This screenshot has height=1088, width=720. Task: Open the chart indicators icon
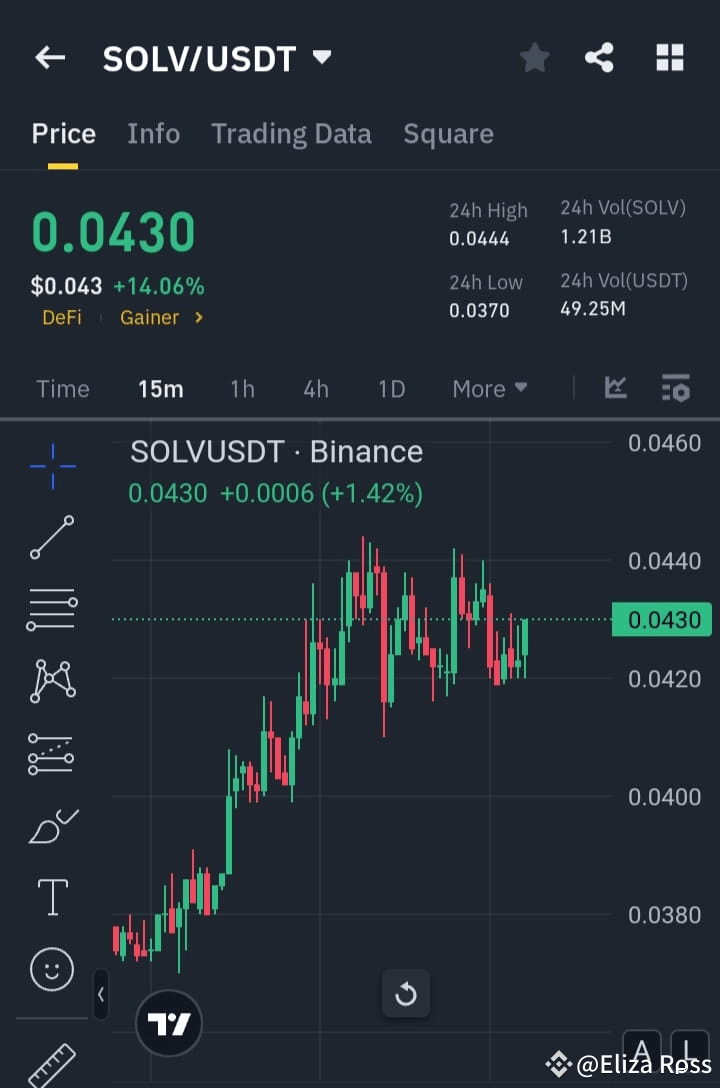click(615, 388)
